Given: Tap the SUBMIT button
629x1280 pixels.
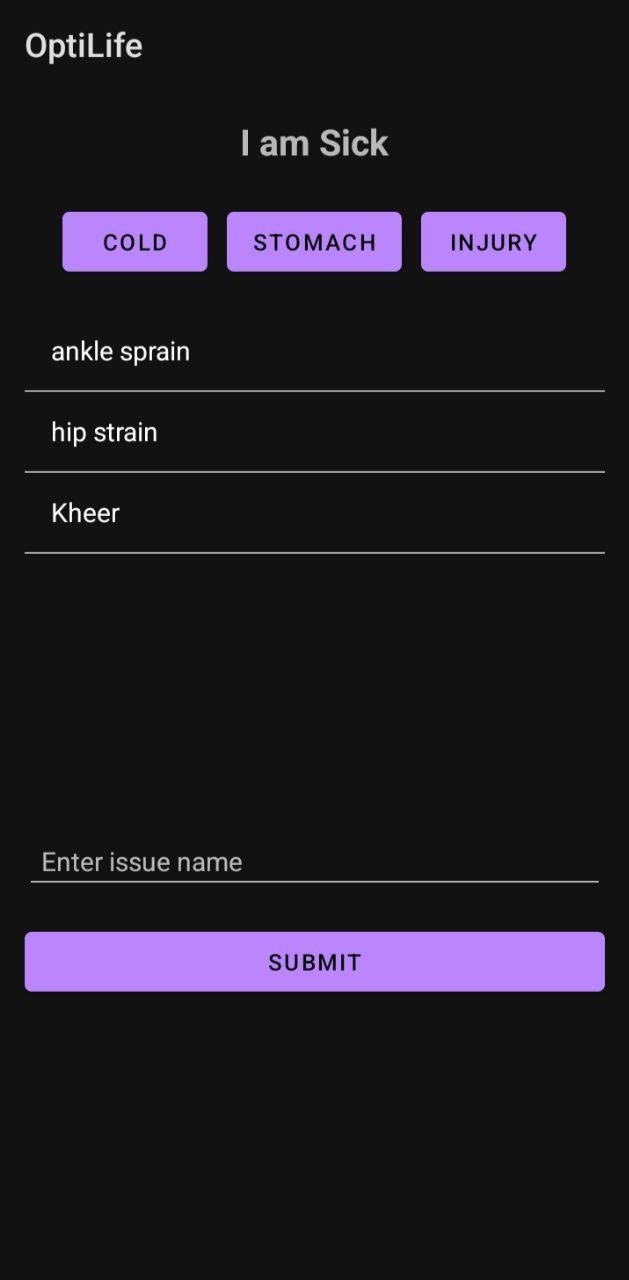Looking at the screenshot, I should click(x=314, y=962).
